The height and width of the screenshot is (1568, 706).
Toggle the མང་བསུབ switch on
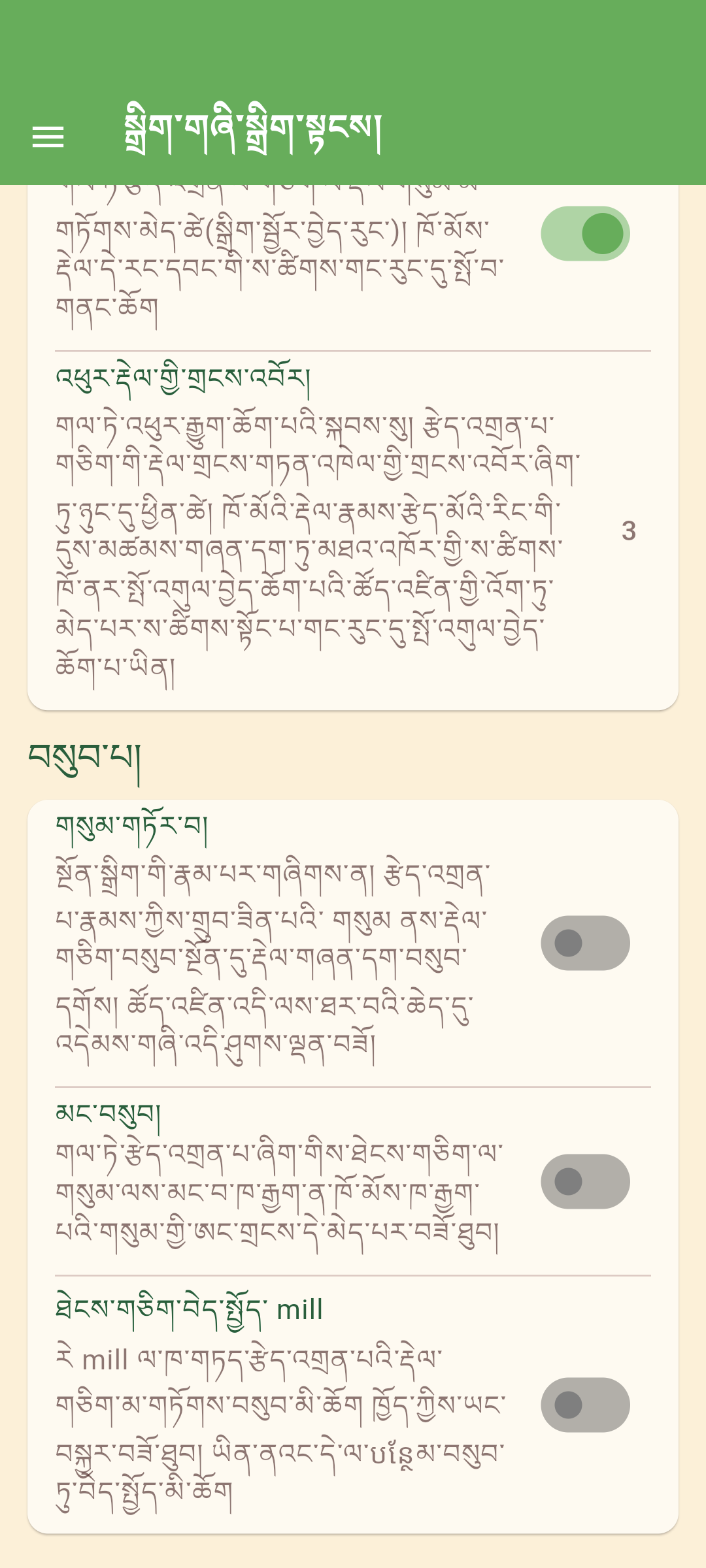[x=585, y=1181]
